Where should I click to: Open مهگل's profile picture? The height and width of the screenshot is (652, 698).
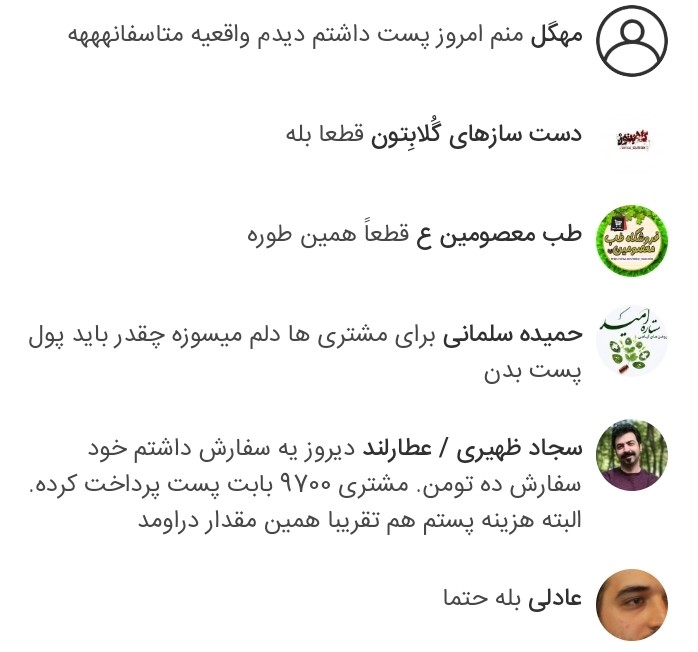pyautogui.click(x=632, y=39)
